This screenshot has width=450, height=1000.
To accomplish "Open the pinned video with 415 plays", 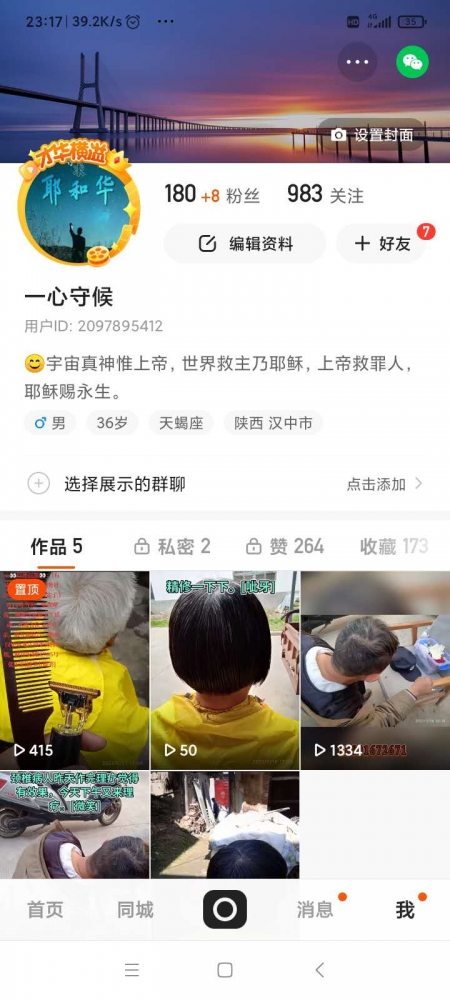I will (x=75, y=670).
